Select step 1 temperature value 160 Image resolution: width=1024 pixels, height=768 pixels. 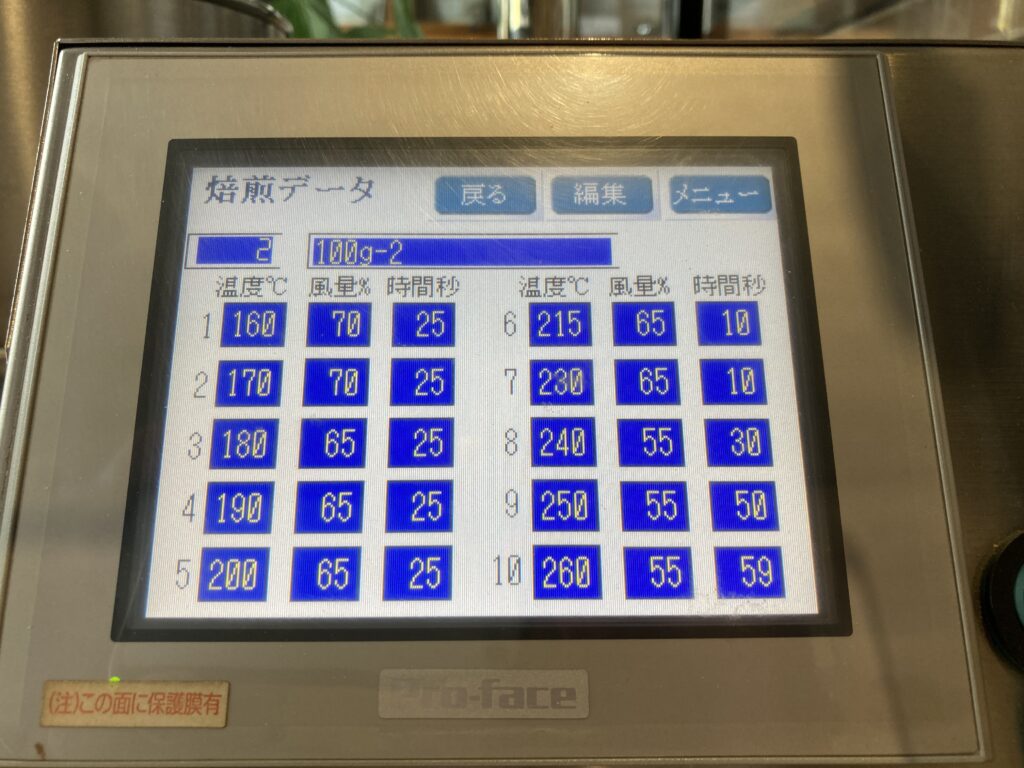(253, 325)
